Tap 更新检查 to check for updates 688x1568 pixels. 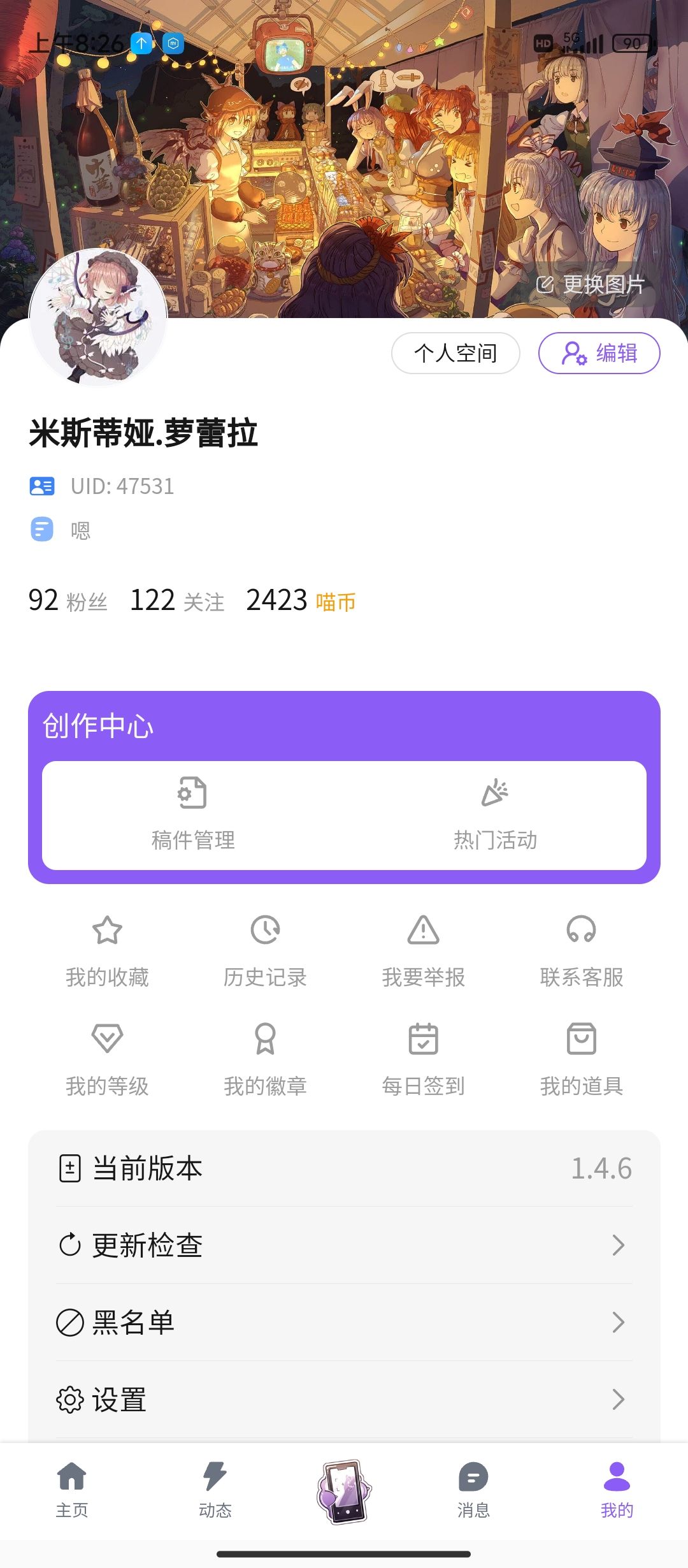[x=344, y=1245]
